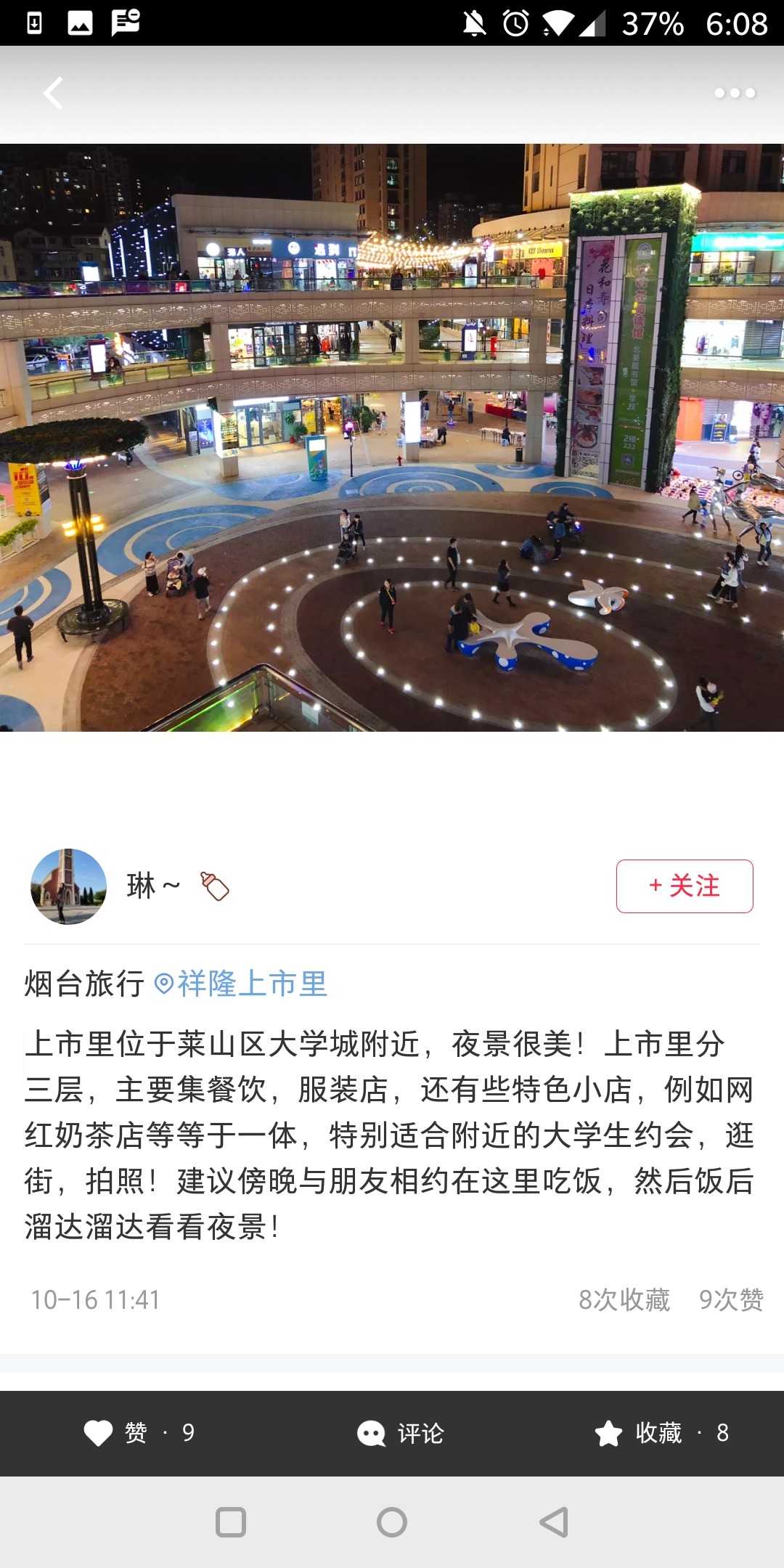Open the night plaza photo
Screen dimensions: 784x1568
pos(392,437)
